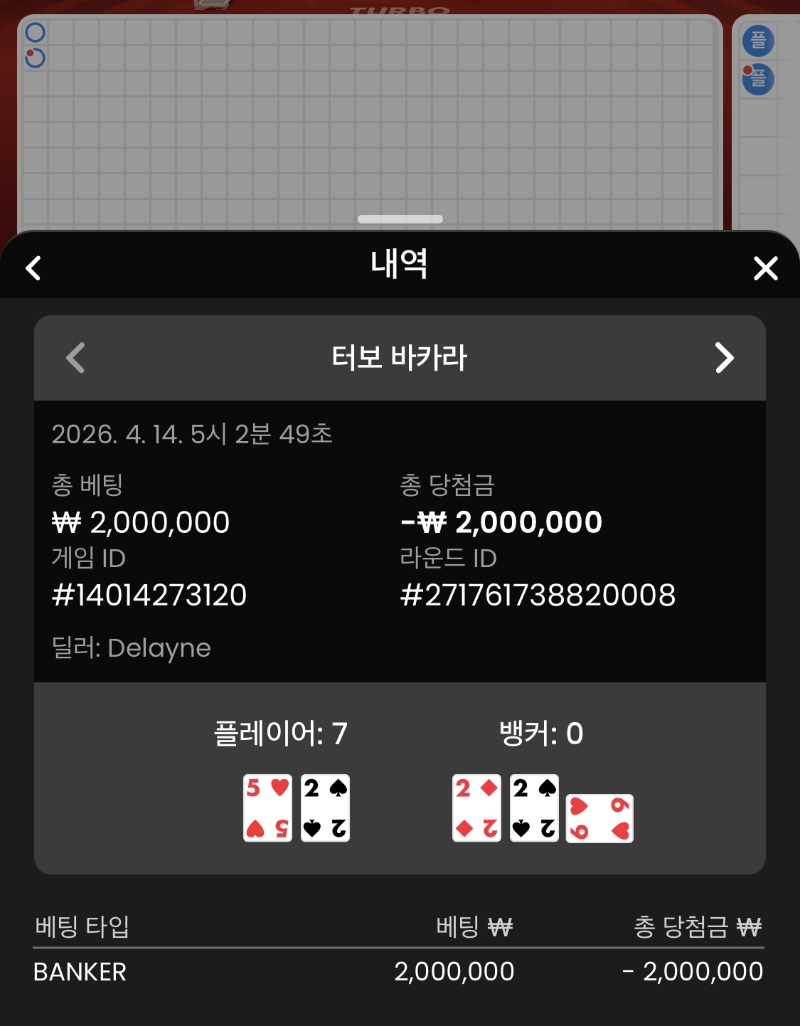
Task: Show the previous 터보 바카라 round
Action: [76, 357]
